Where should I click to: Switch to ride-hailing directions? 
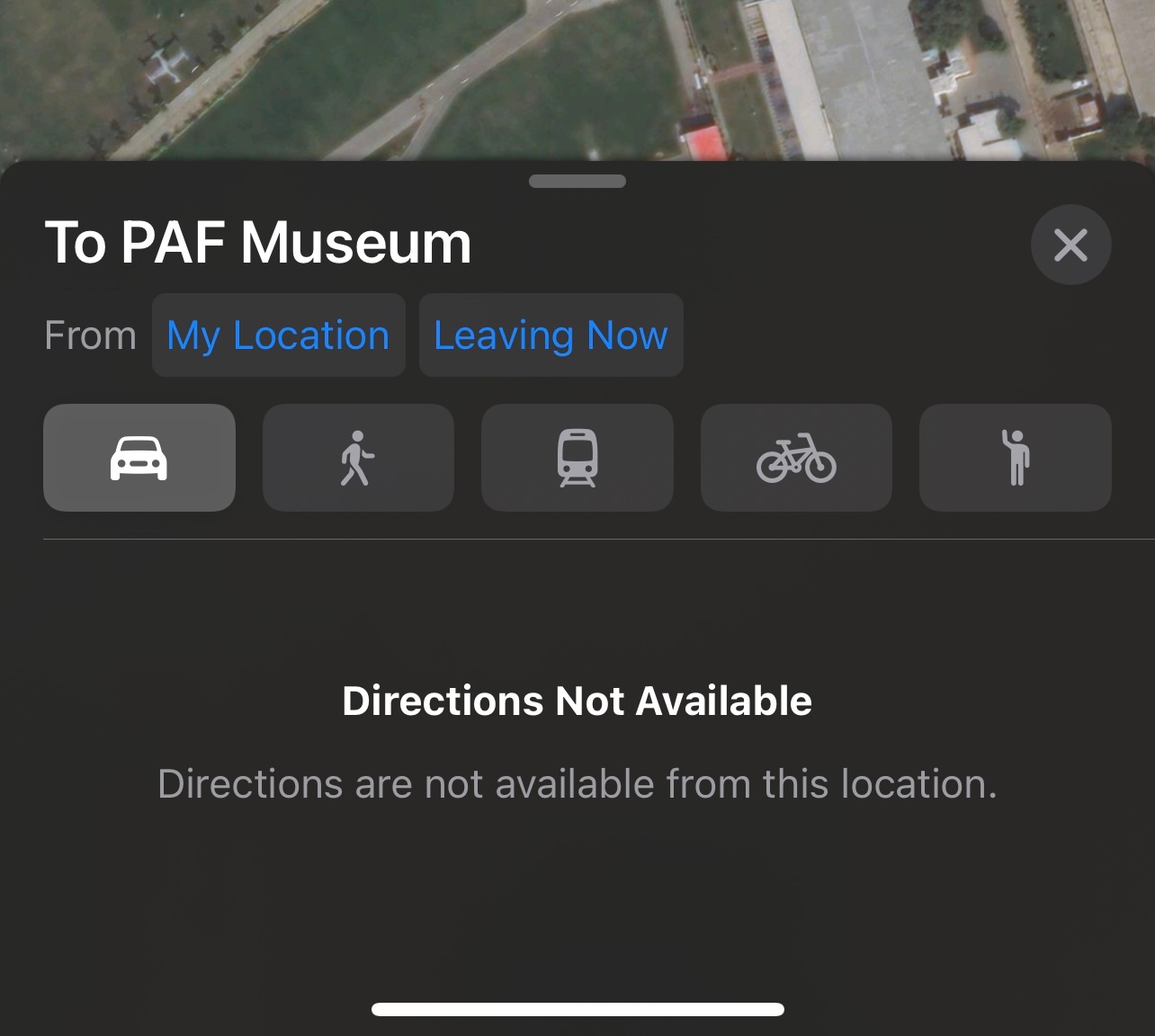1016,458
